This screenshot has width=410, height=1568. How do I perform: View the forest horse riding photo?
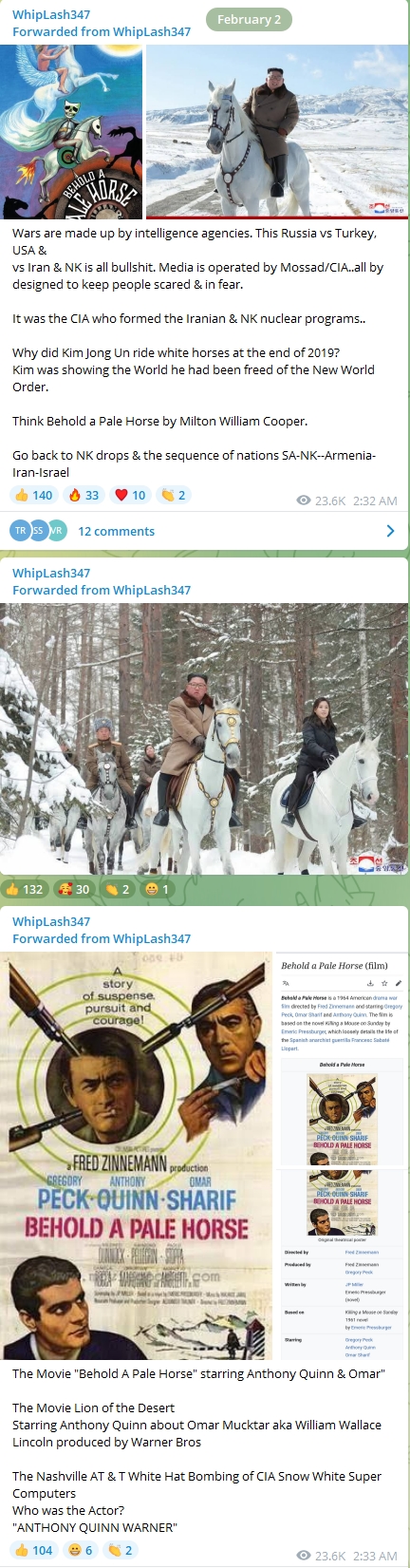(205, 738)
